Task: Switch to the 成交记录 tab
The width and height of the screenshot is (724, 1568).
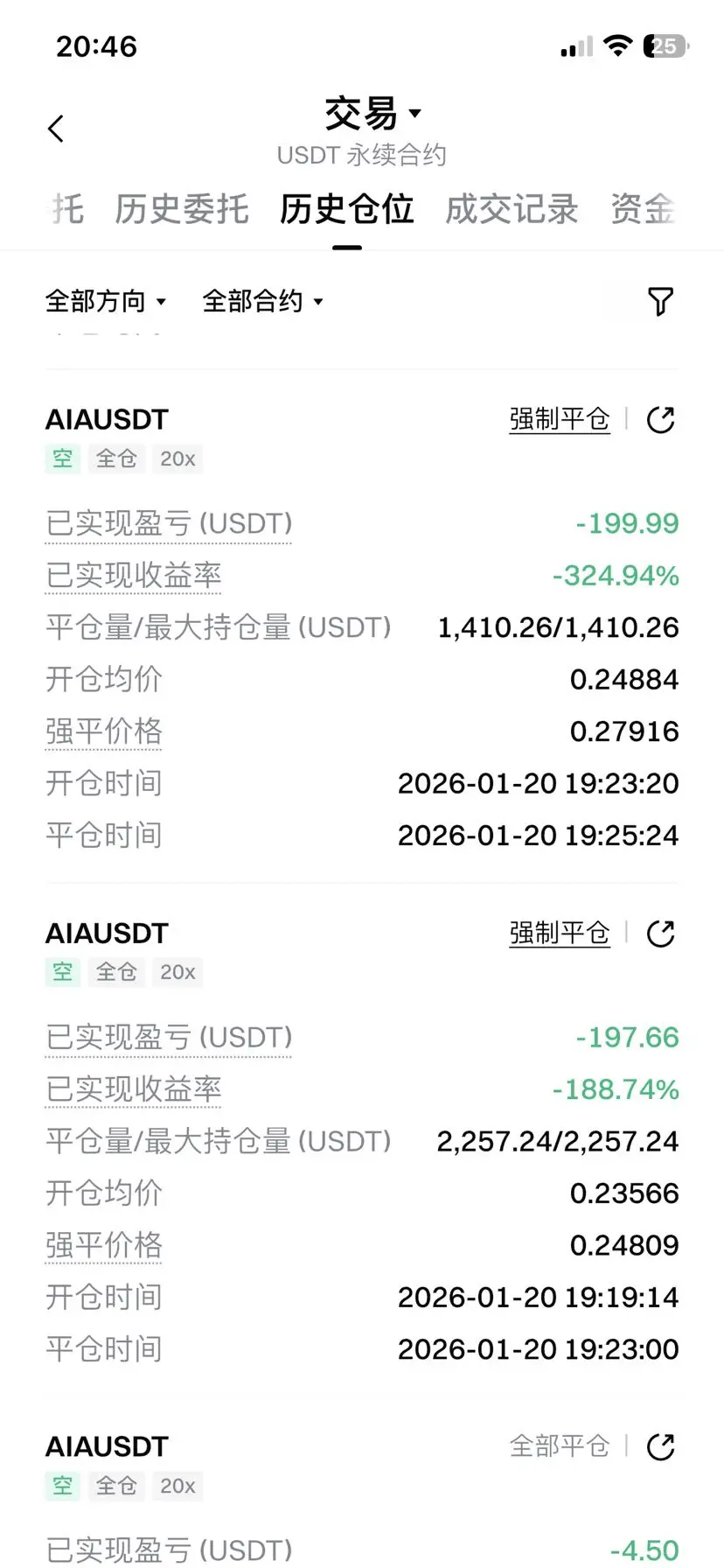Action: [x=512, y=210]
